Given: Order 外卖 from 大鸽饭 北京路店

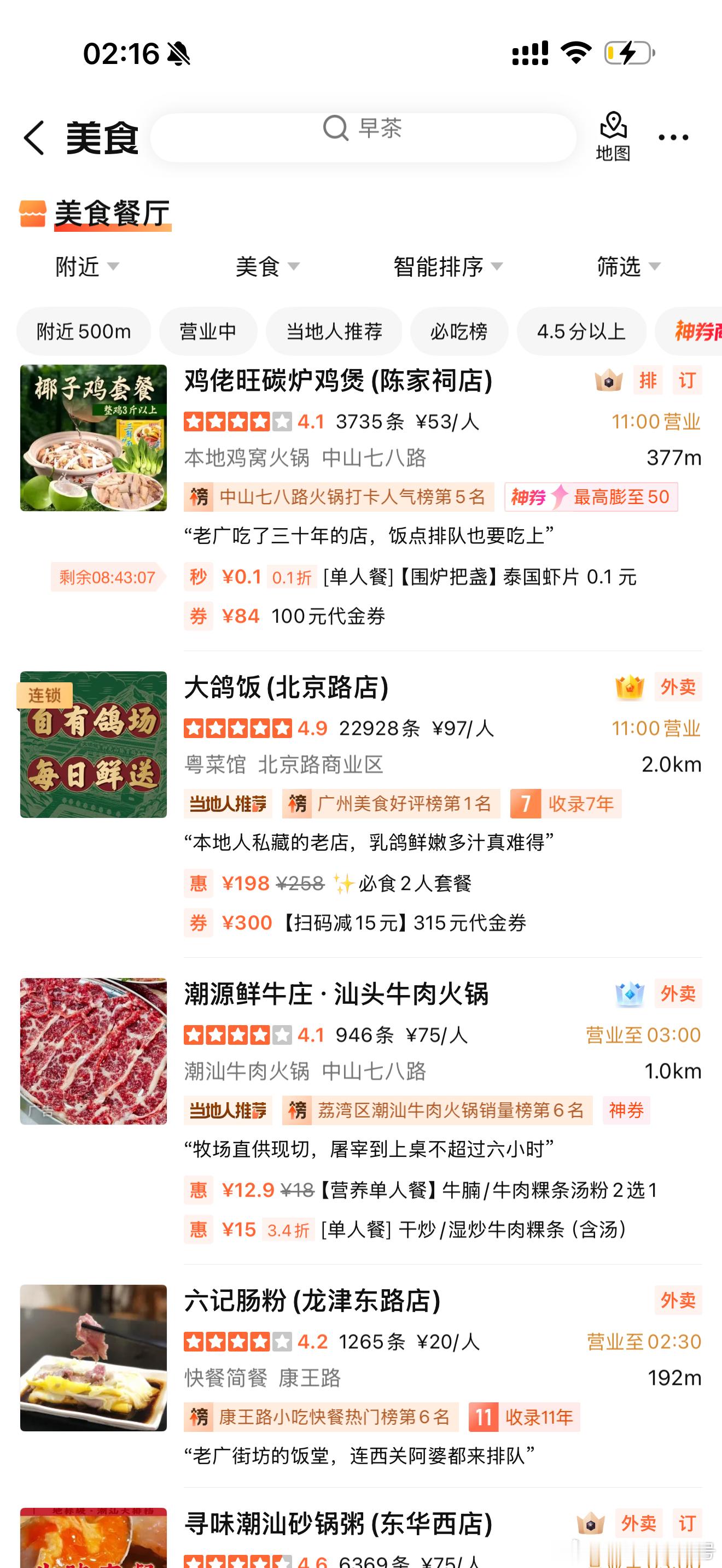Looking at the screenshot, I should point(678,687).
